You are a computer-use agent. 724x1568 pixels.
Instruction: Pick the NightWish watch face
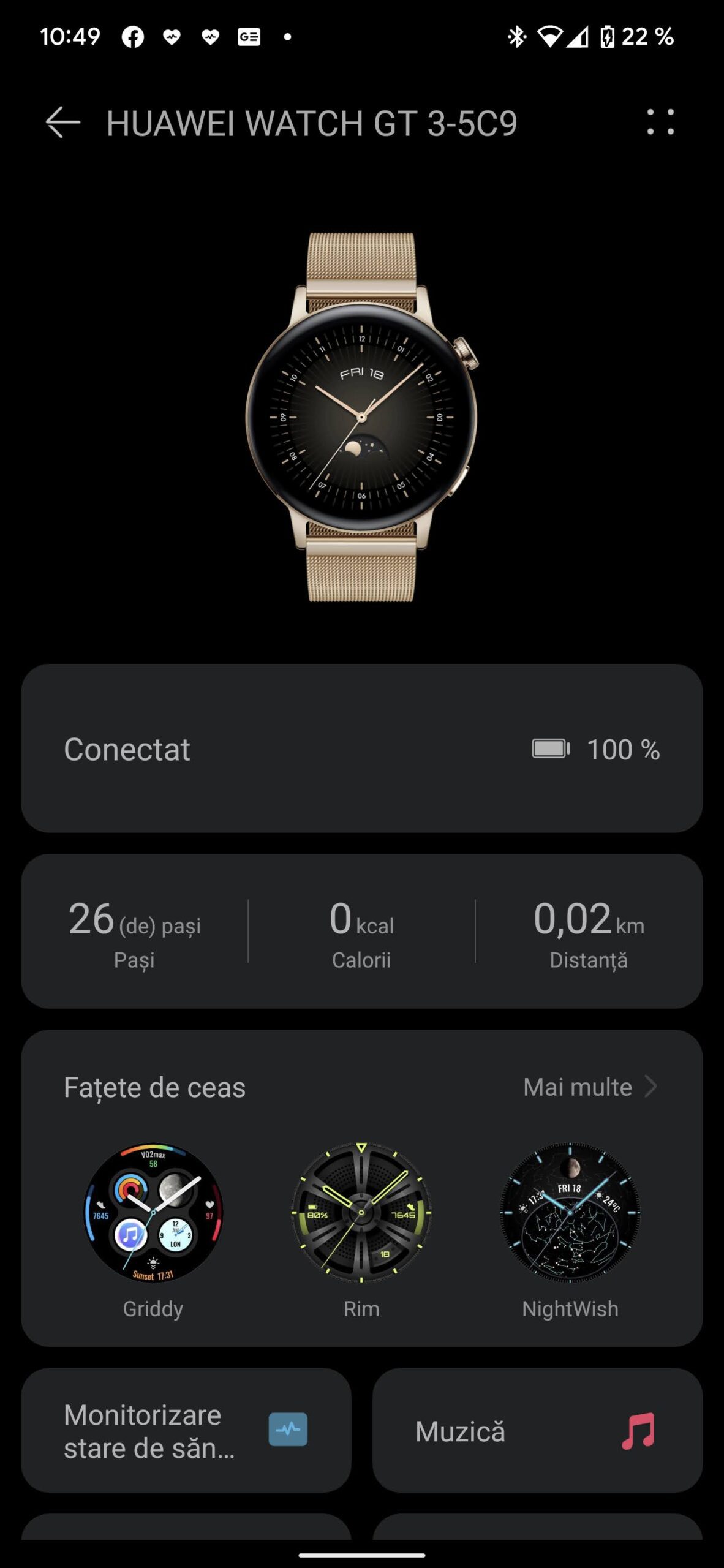(x=570, y=1213)
